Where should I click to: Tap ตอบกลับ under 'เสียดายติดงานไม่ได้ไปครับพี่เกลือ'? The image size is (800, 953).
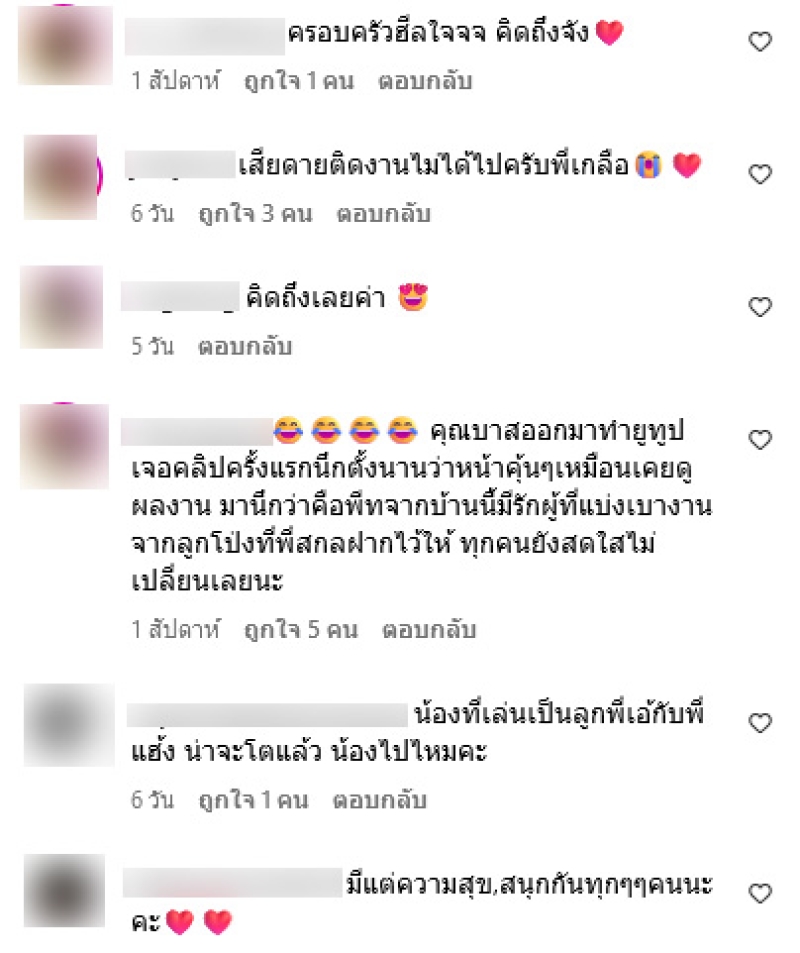pos(383,214)
